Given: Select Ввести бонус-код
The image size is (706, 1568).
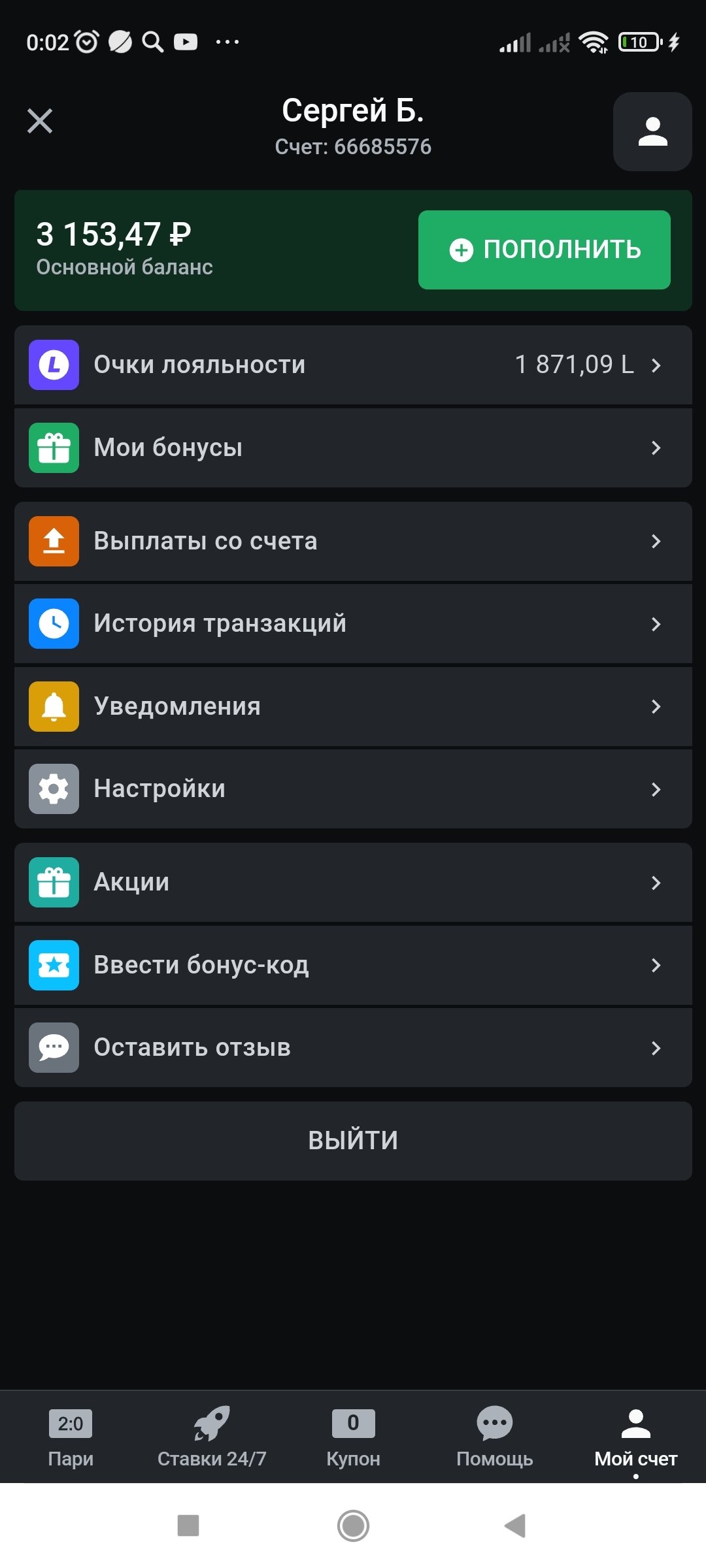Looking at the screenshot, I should click(353, 965).
